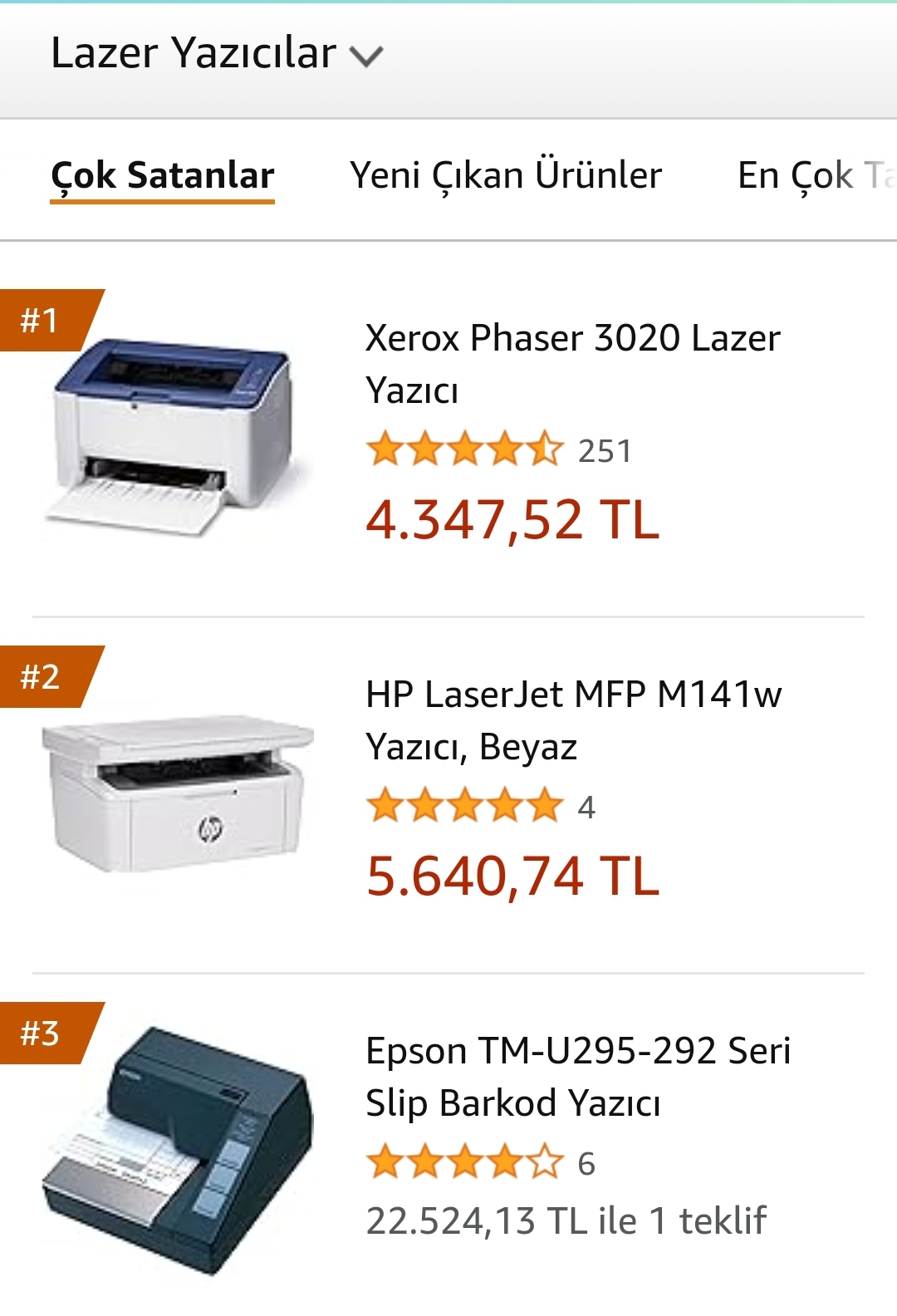Tap the Xerox Phaser printer image

(x=174, y=436)
